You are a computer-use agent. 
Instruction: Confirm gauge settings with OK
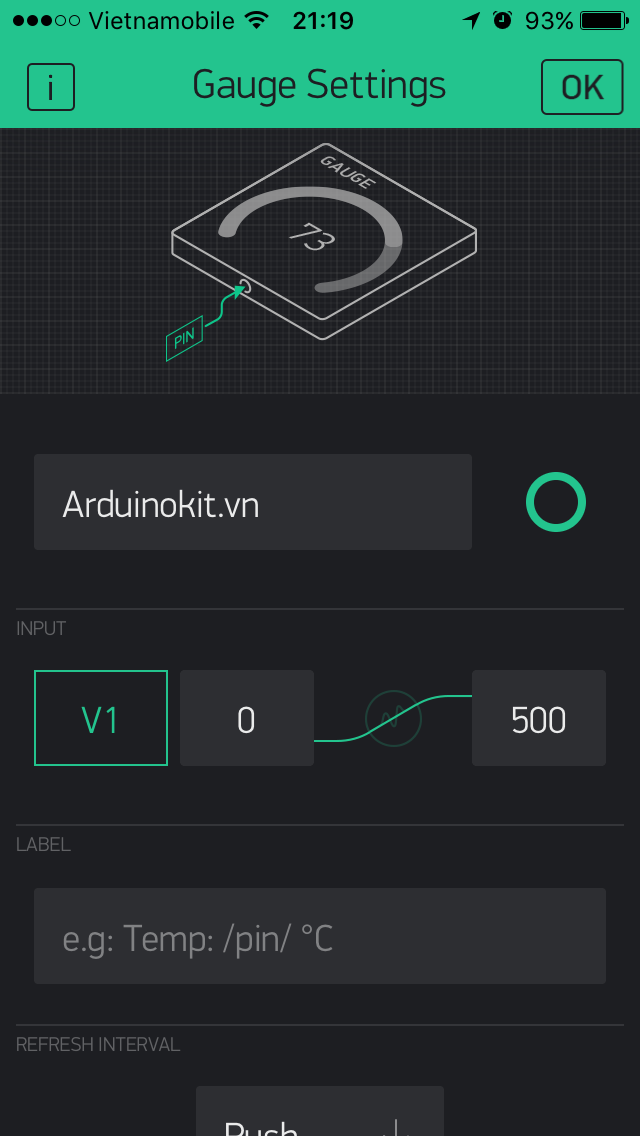pos(581,87)
